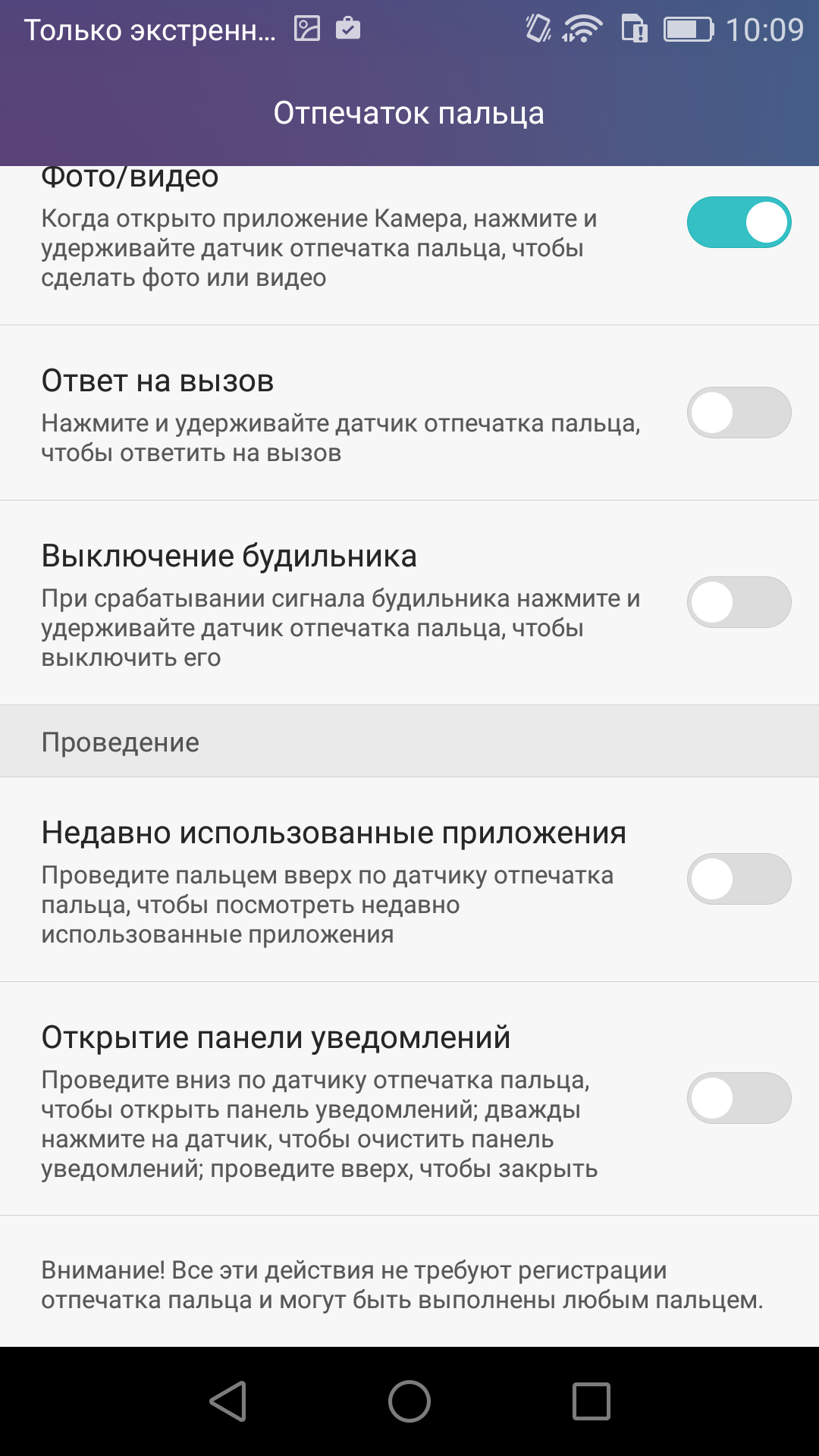Disable the Фото/видео fingerprint toggle
Image resolution: width=819 pixels, height=1456 pixels.
739,222
